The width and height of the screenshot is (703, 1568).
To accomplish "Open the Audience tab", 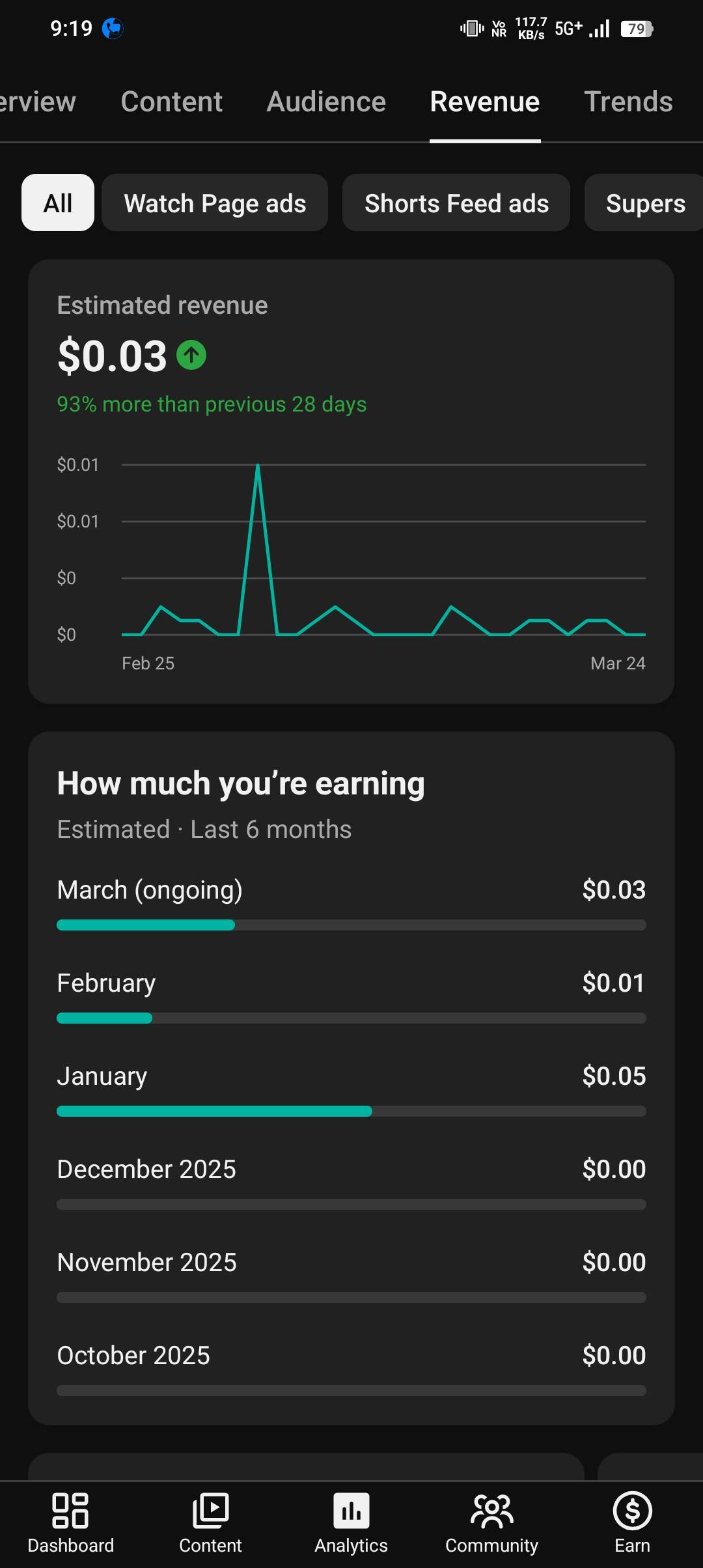I will tap(326, 102).
